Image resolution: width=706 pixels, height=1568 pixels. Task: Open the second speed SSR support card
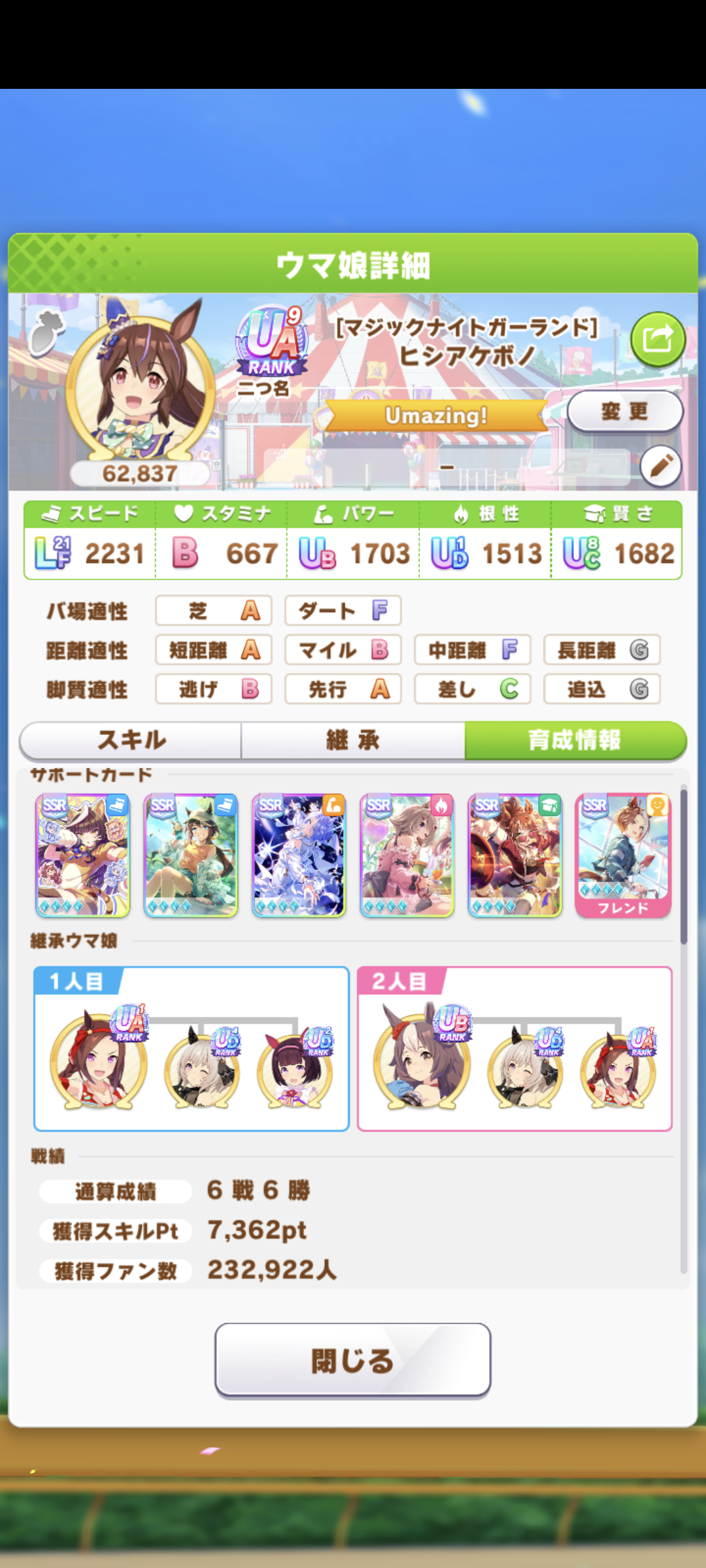(x=190, y=855)
